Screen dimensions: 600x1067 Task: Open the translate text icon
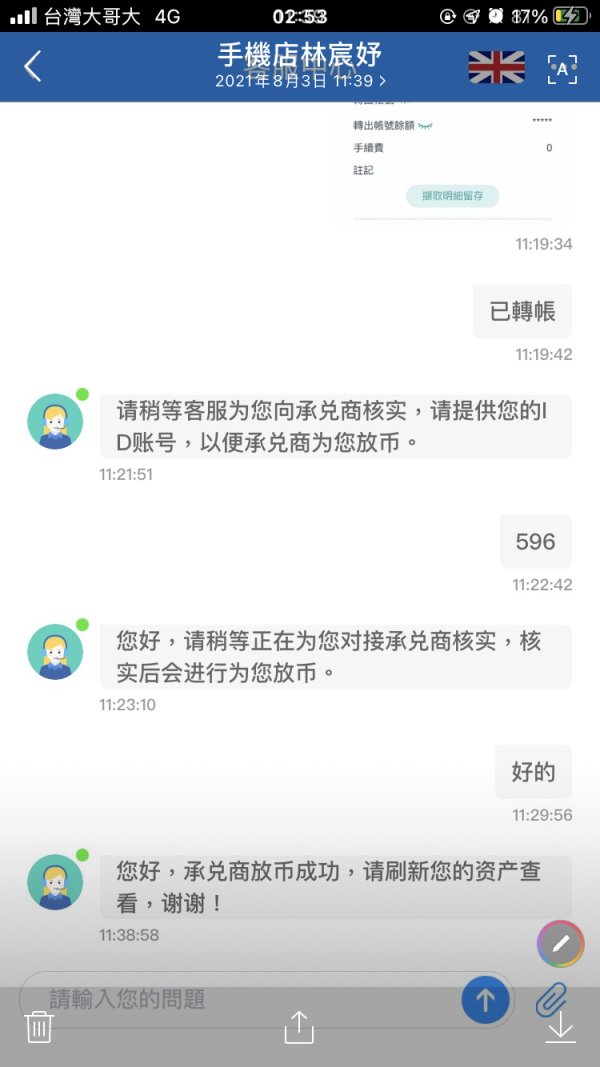[x=562, y=69]
